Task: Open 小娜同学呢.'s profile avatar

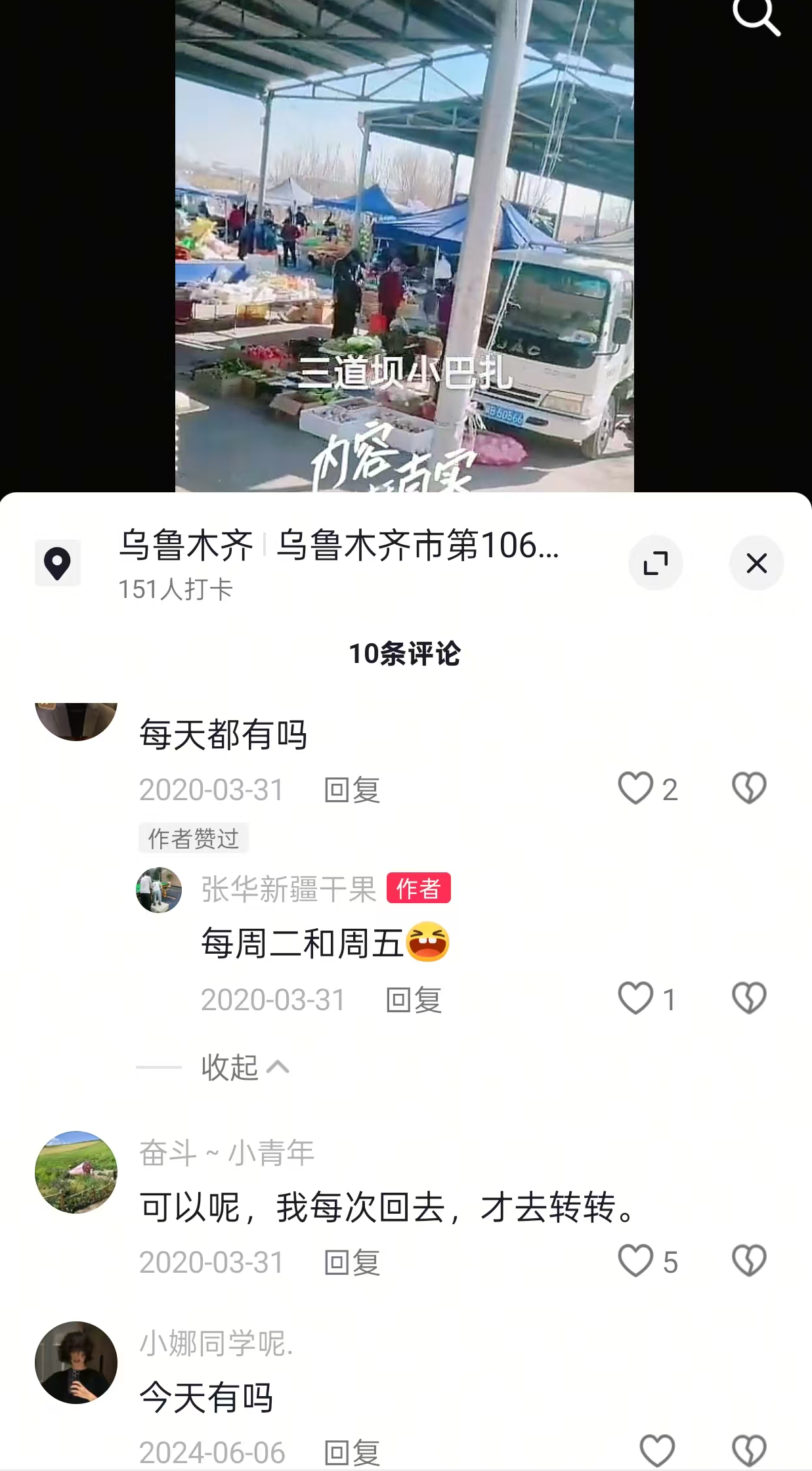Action: tap(76, 1363)
